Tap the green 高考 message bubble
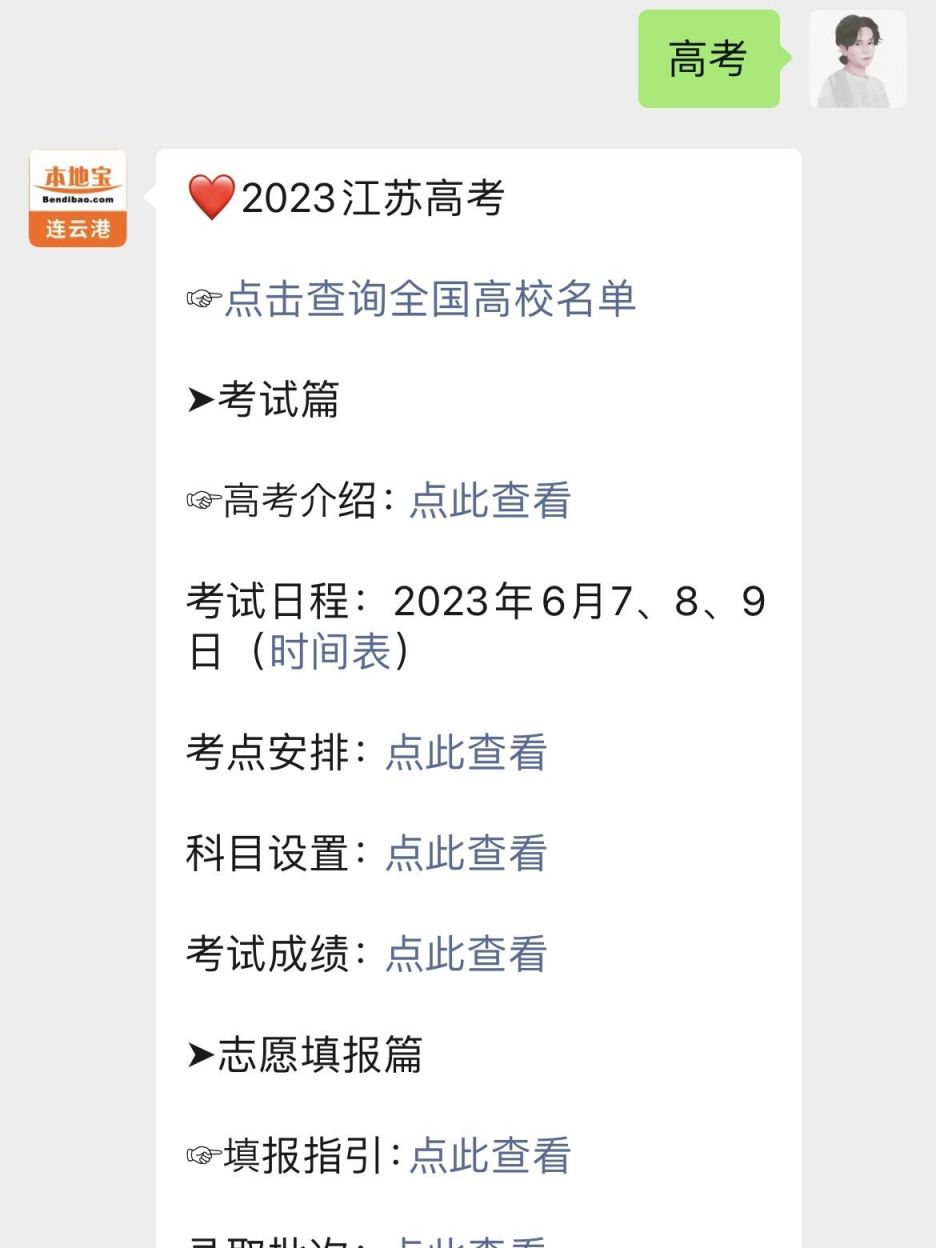The width and height of the screenshot is (936, 1248). 709,58
